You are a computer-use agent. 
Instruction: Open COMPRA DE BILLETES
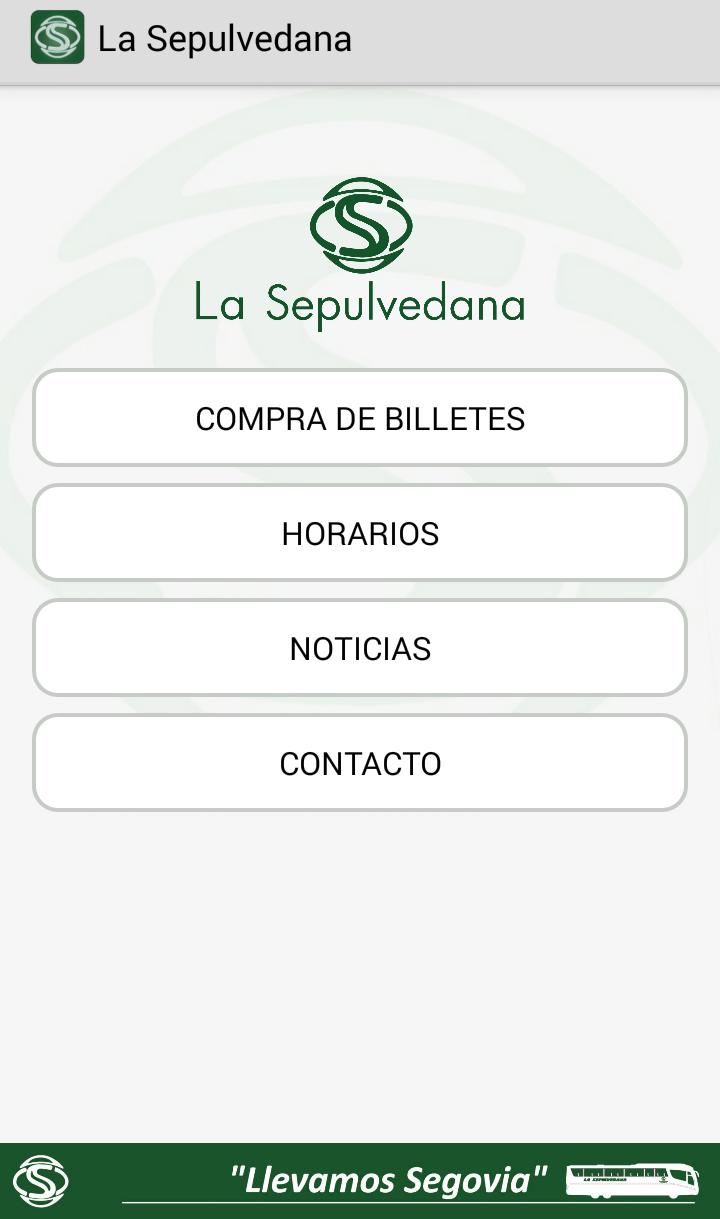(x=360, y=418)
